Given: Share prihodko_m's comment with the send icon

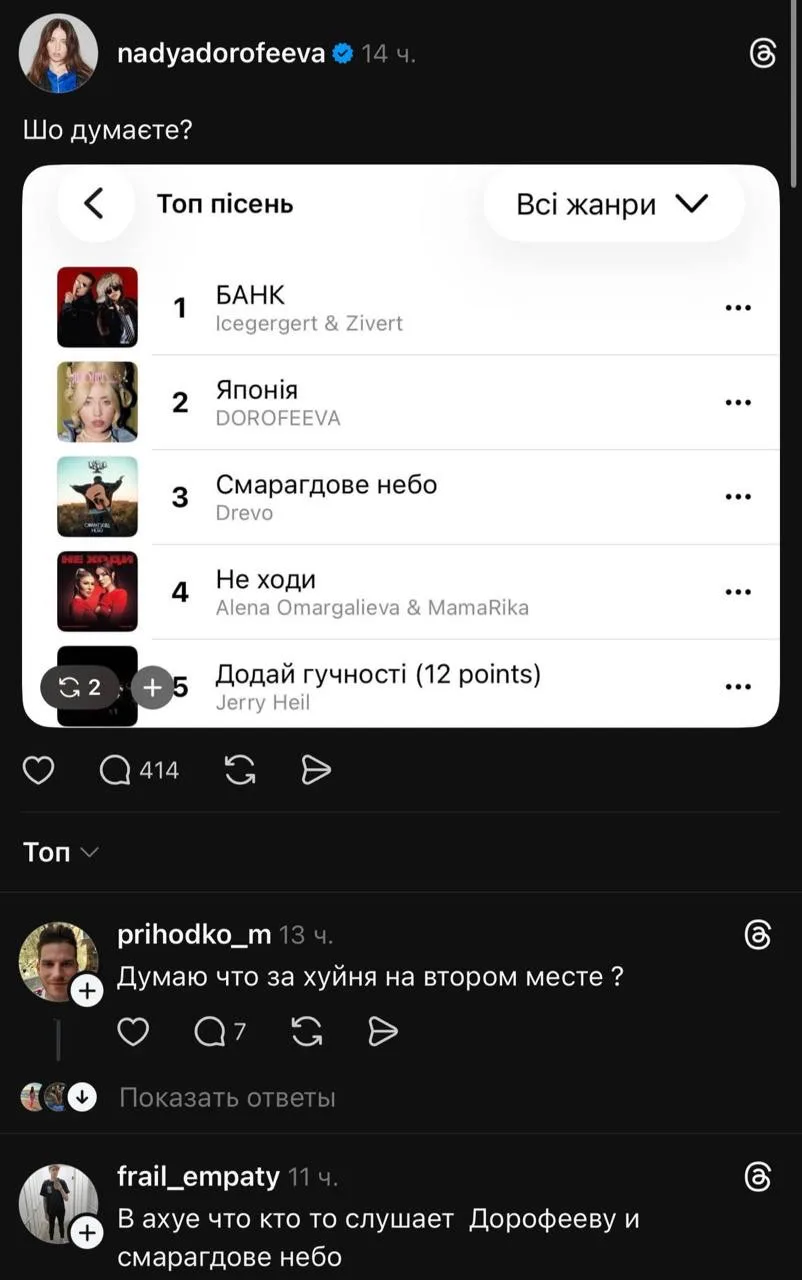Looking at the screenshot, I should [x=383, y=1032].
